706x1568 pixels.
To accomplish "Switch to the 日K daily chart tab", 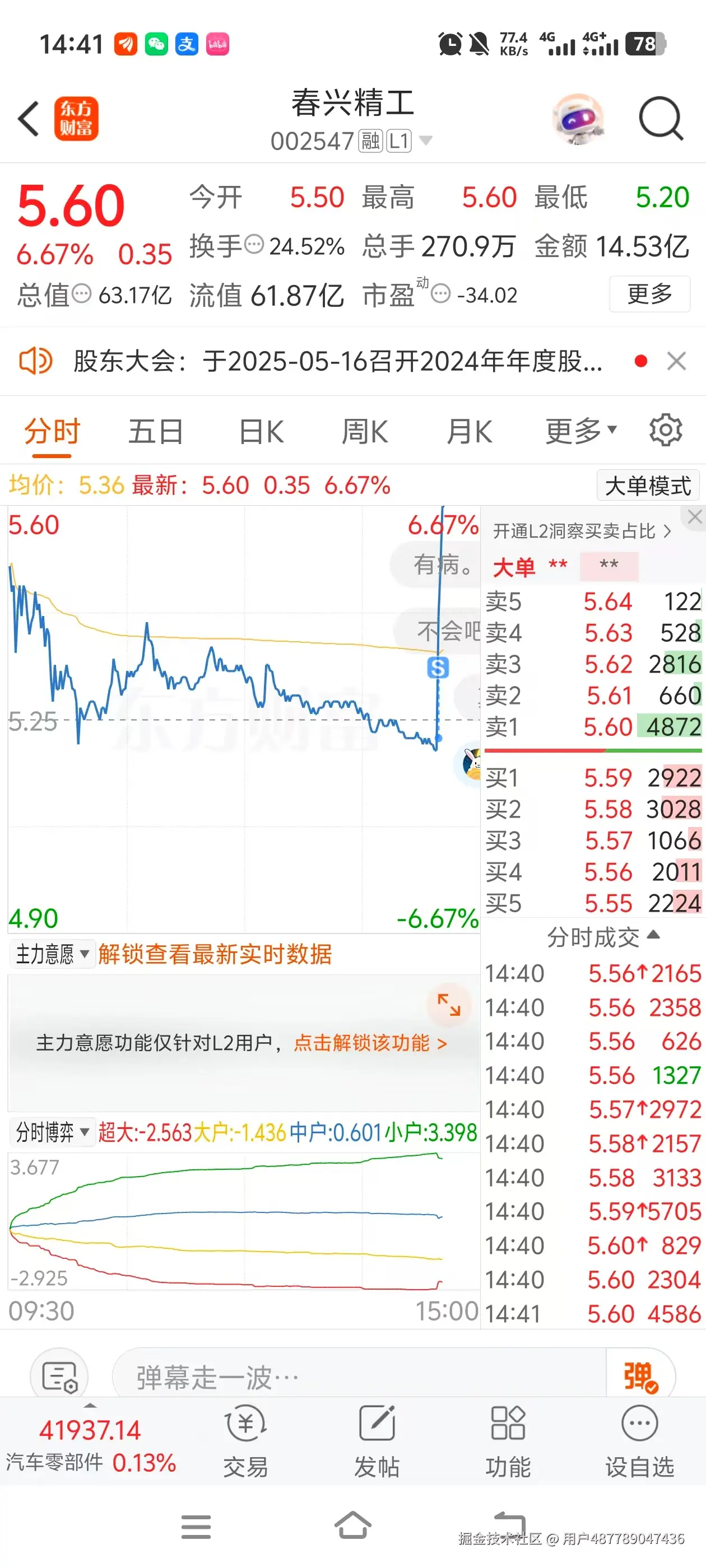I will 261,430.
